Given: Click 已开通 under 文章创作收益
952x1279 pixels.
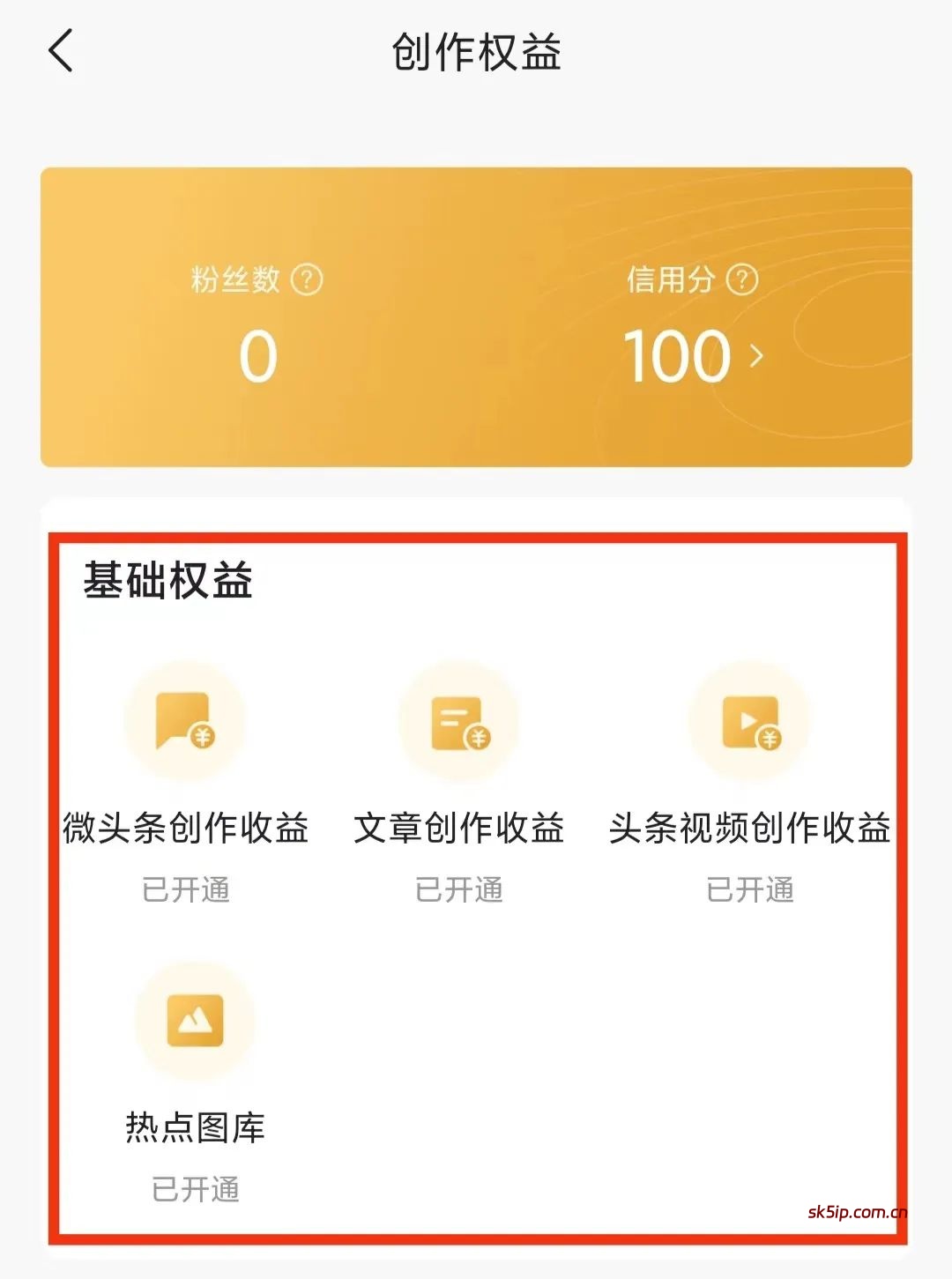Looking at the screenshot, I should pyautogui.click(x=459, y=890).
